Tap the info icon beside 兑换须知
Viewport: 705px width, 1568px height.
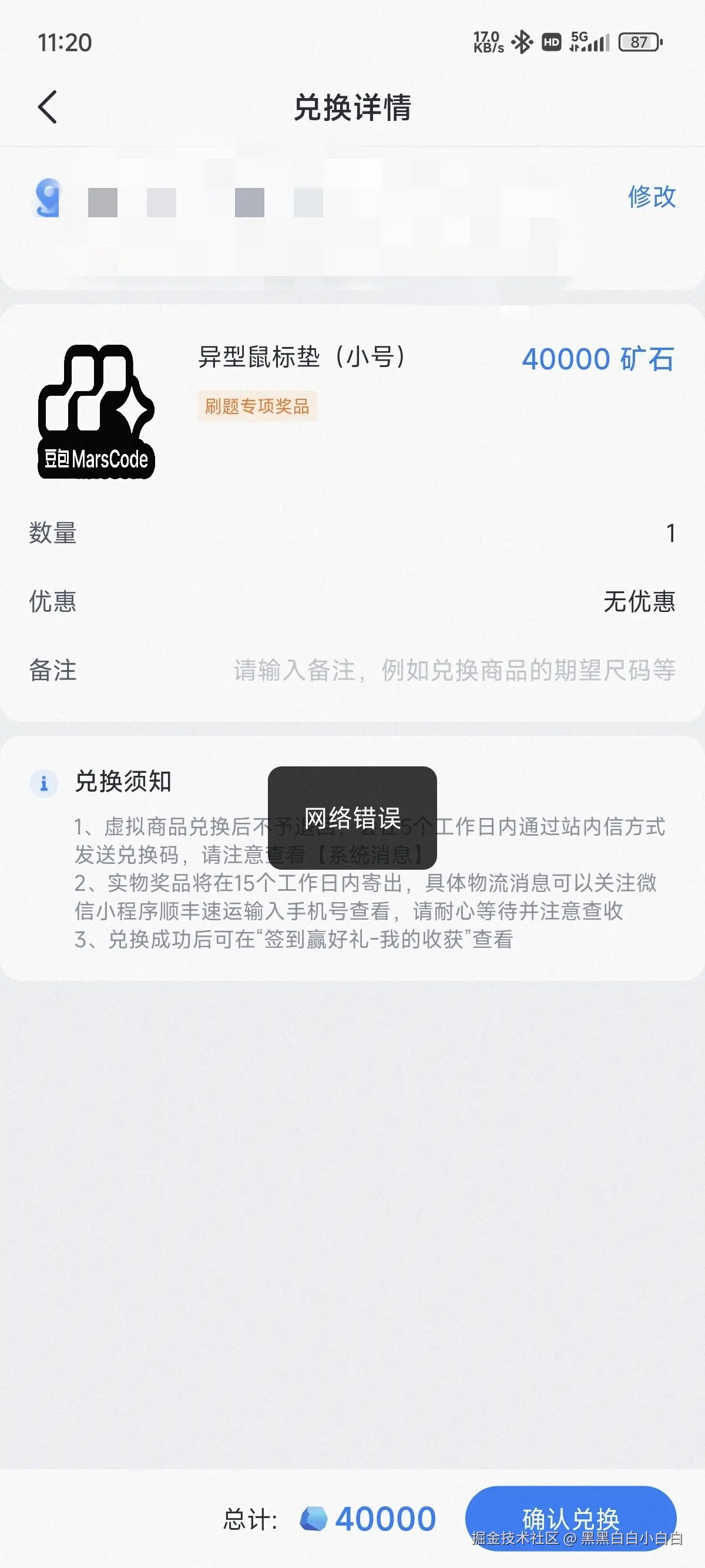[x=43, y=784]
